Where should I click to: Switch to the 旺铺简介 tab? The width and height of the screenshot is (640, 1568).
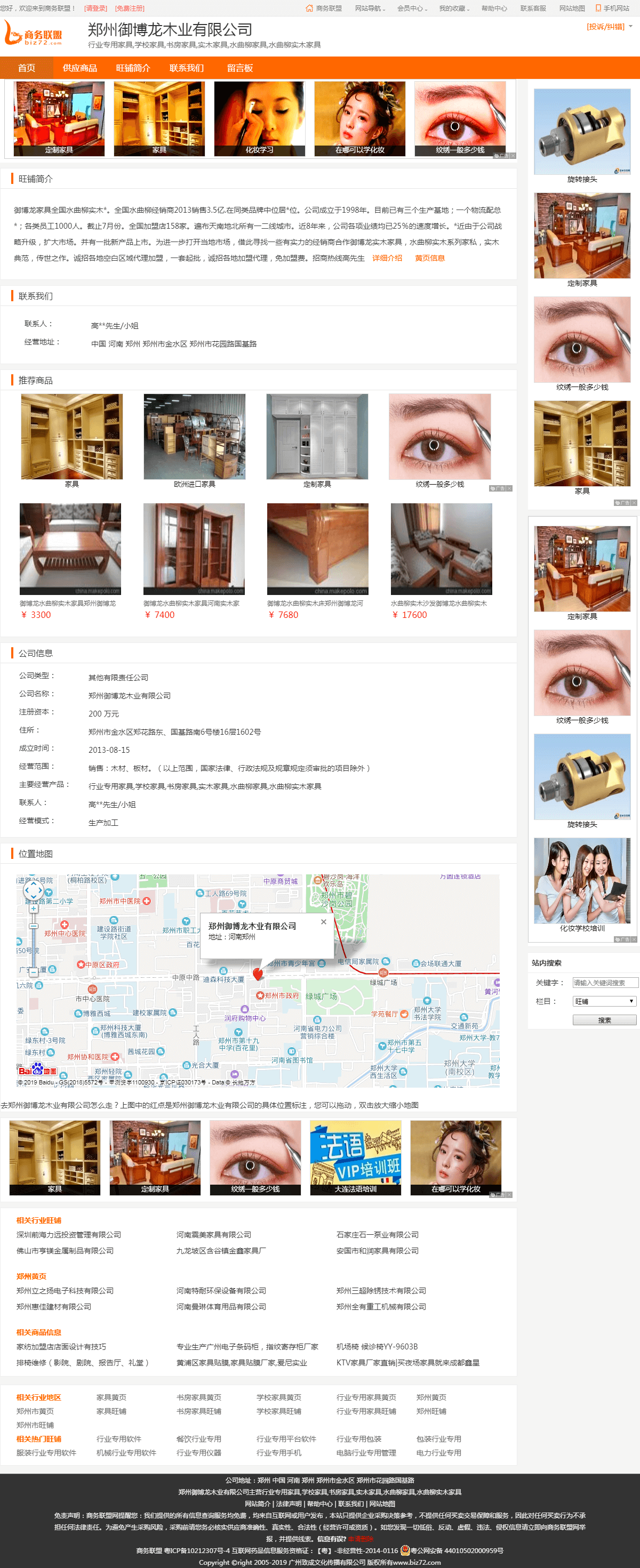[x=133, y=68]
